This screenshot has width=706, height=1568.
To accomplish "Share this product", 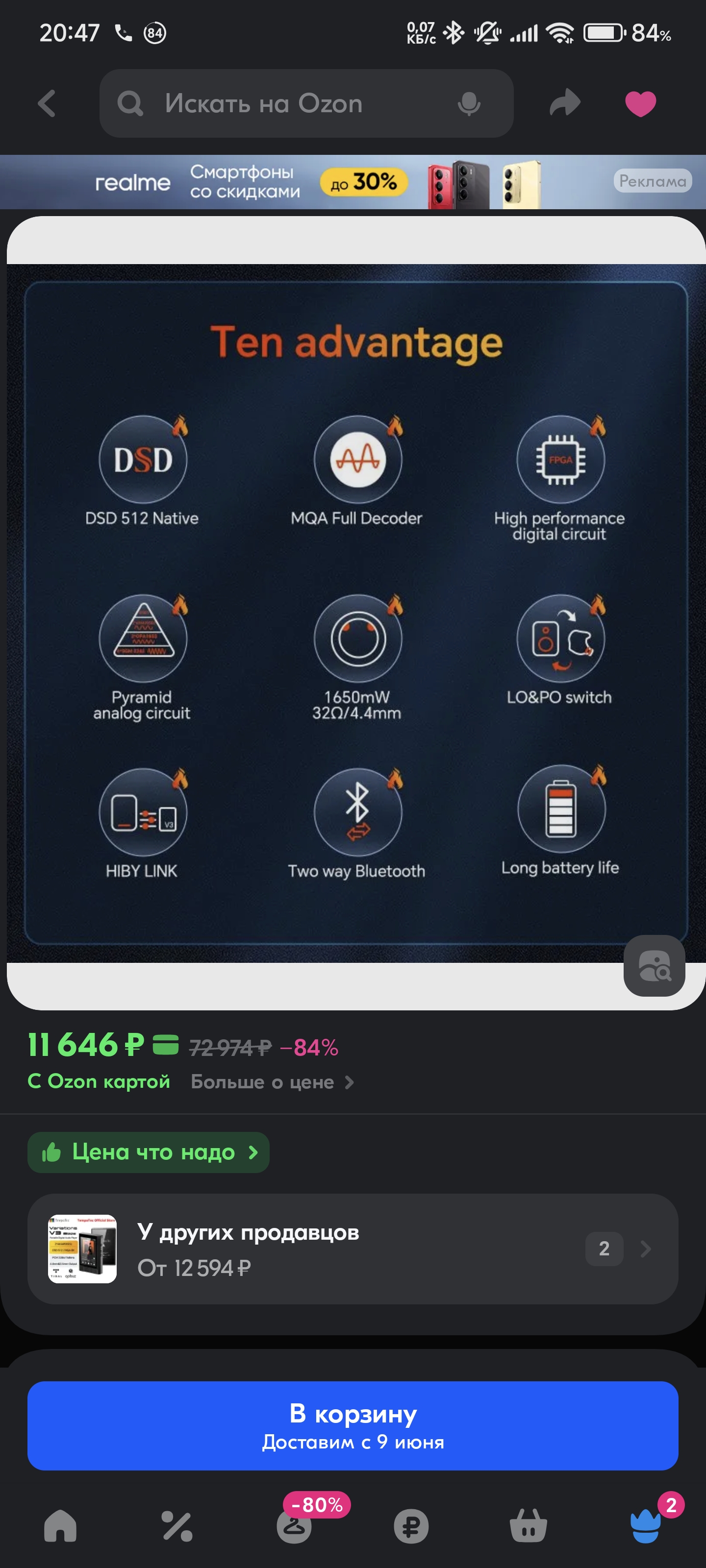I will [x=565, y=102].
